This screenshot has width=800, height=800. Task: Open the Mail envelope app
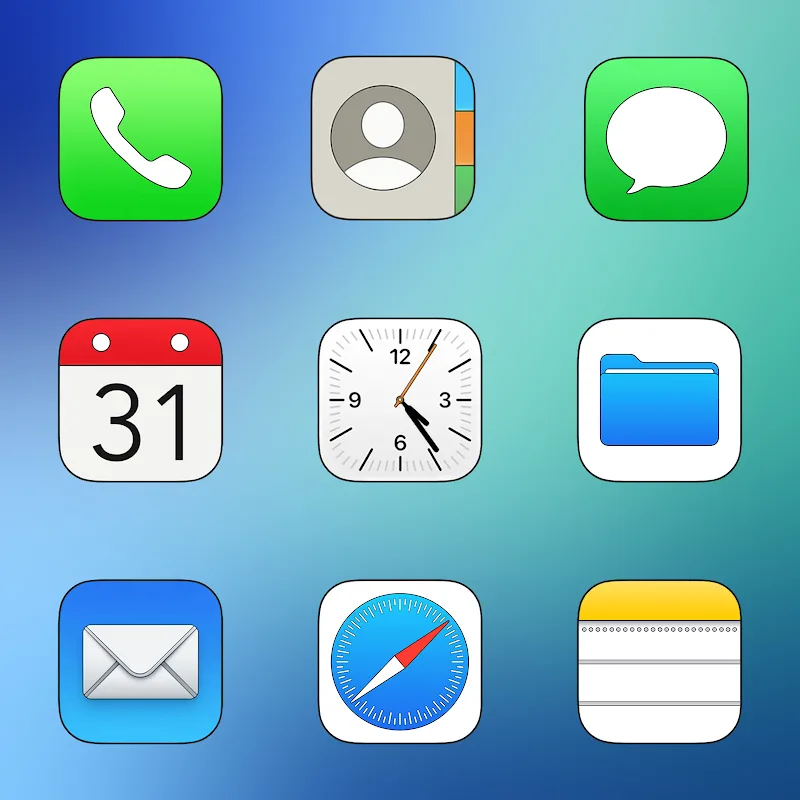140,662
